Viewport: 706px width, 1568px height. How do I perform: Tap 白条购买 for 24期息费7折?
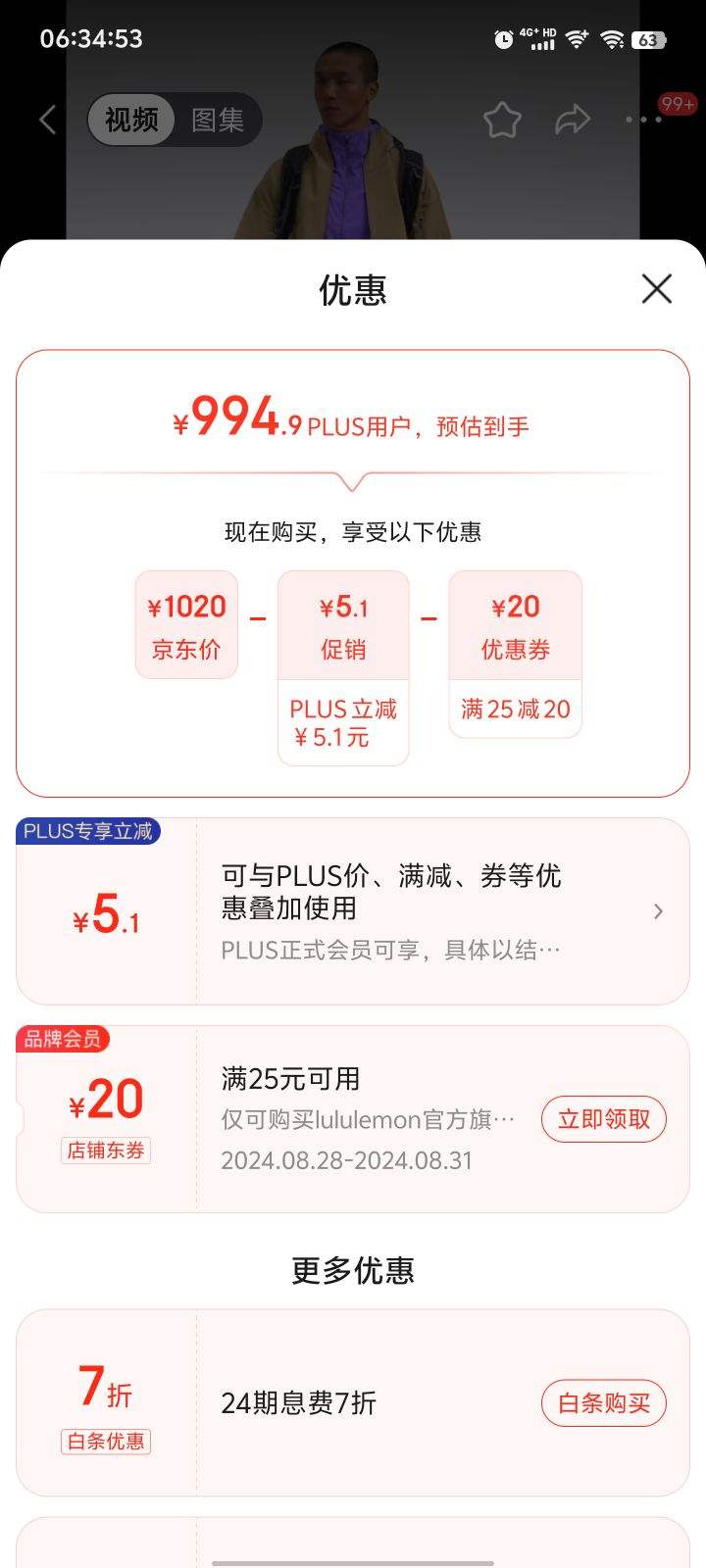pos(603,1403)
